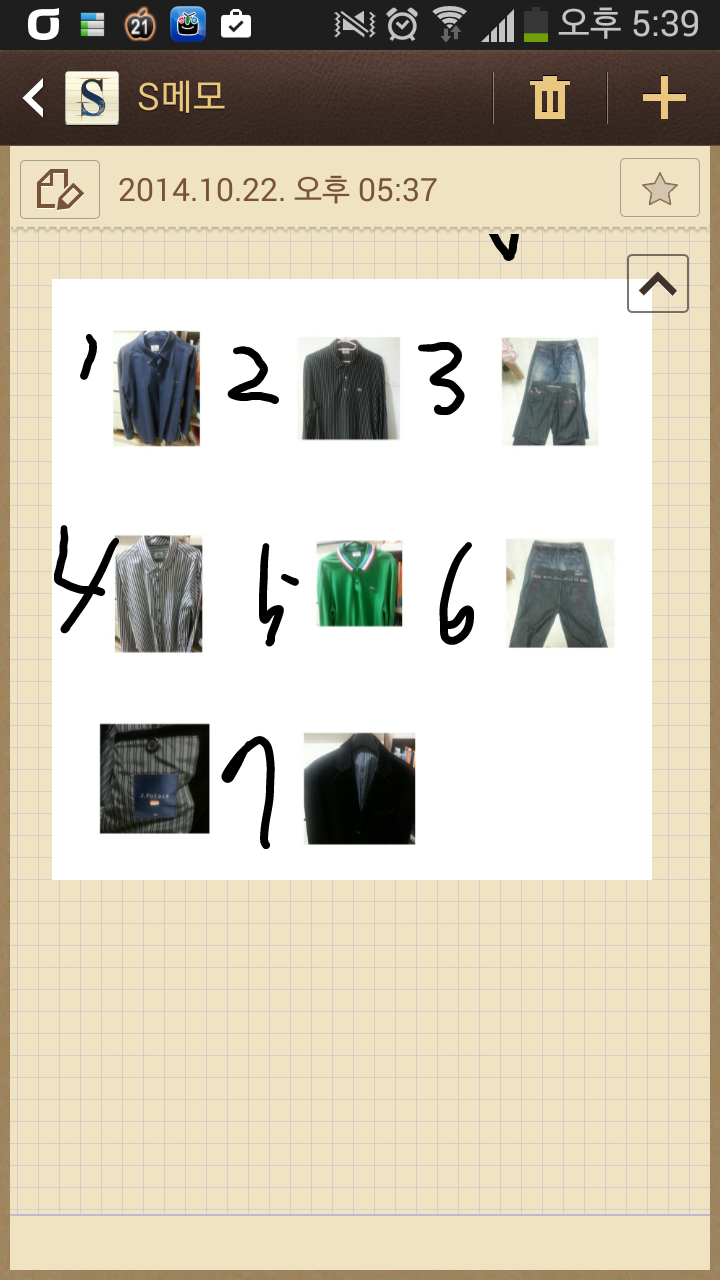Screen dimensions: 720x1280
Task: Collapse the memo with the up chevron
Action: point(658,284)
